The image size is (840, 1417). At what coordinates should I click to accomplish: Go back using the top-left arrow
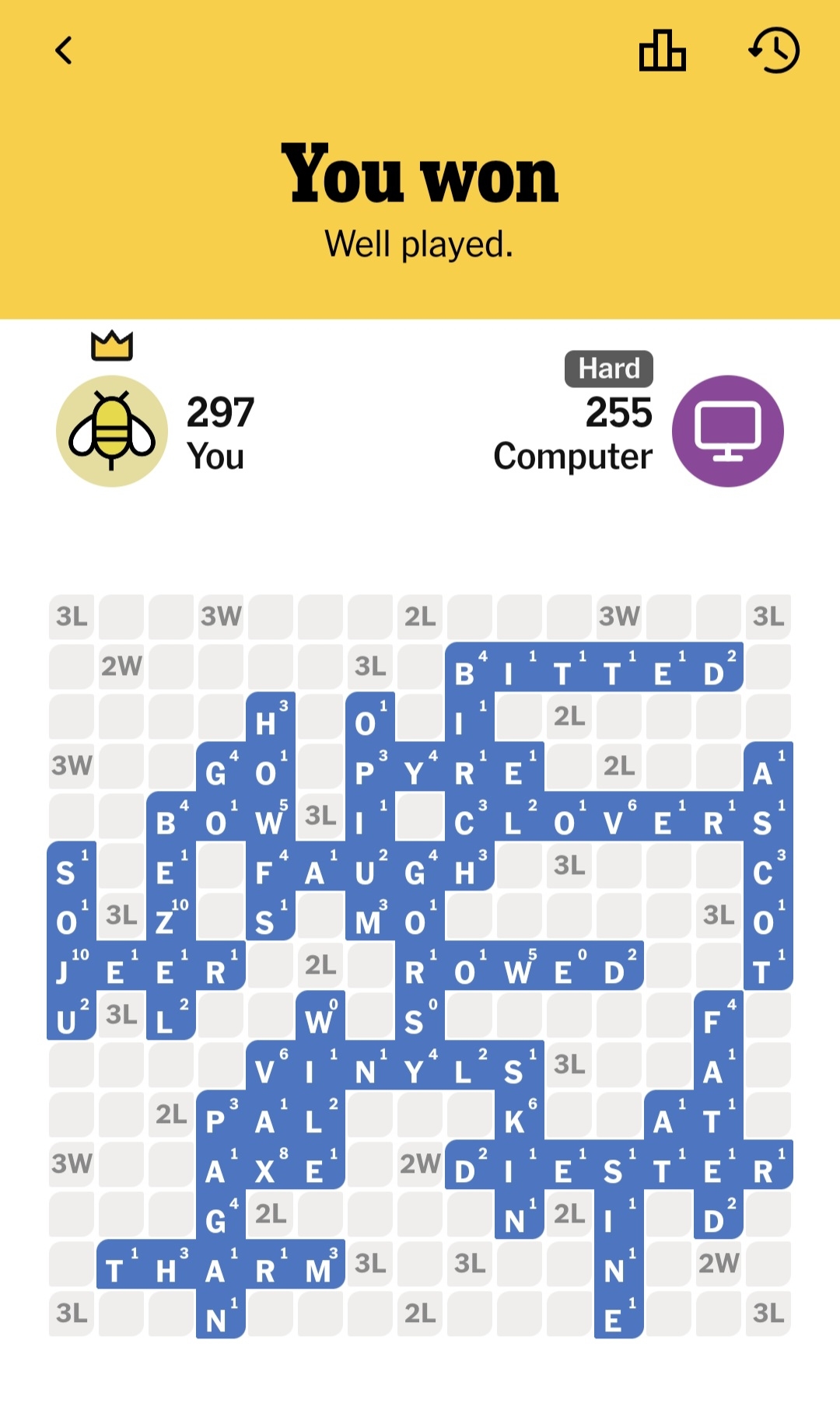(x=64, y=51)
